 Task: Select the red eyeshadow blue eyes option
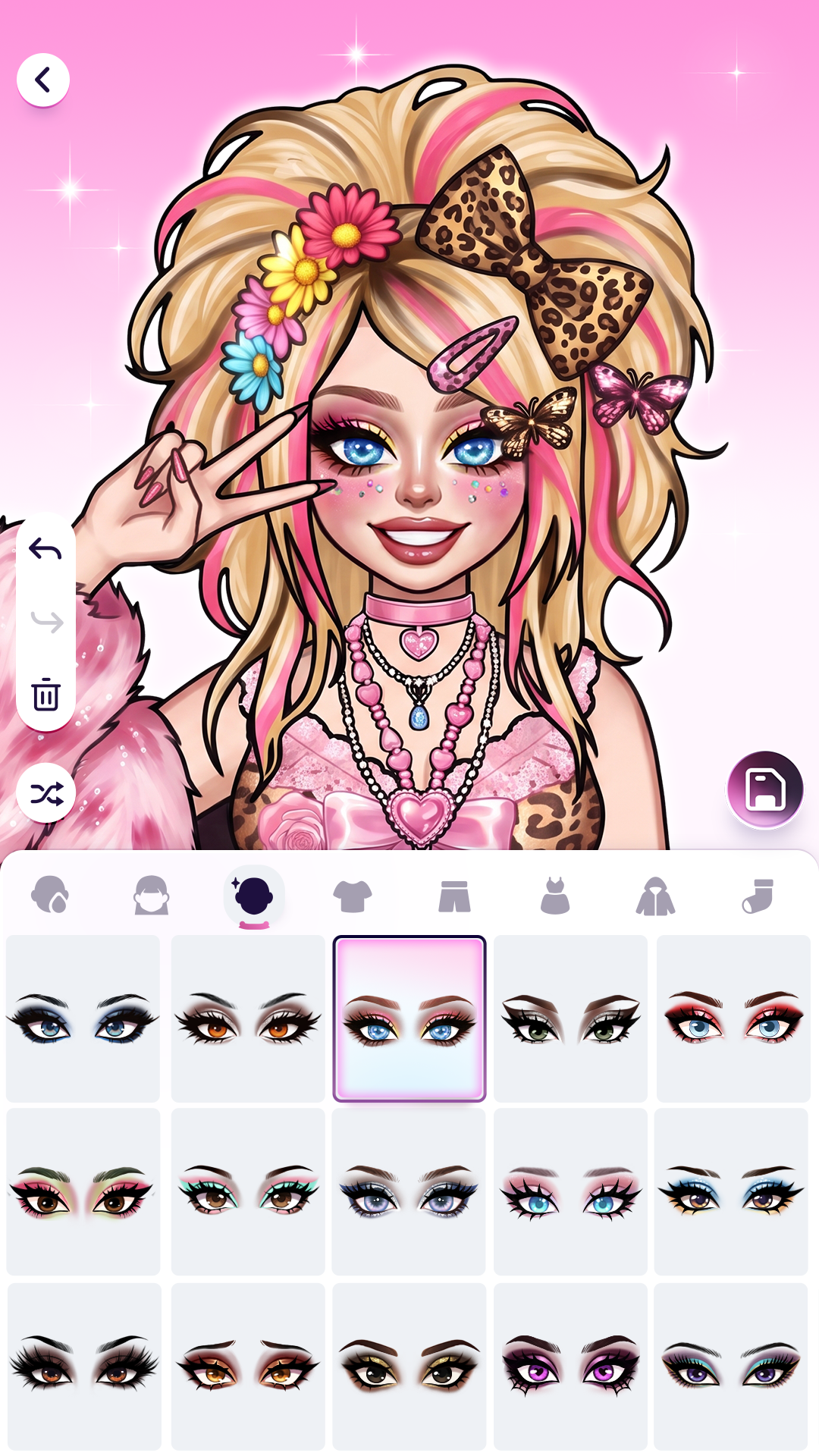[x=733, y=1018]
